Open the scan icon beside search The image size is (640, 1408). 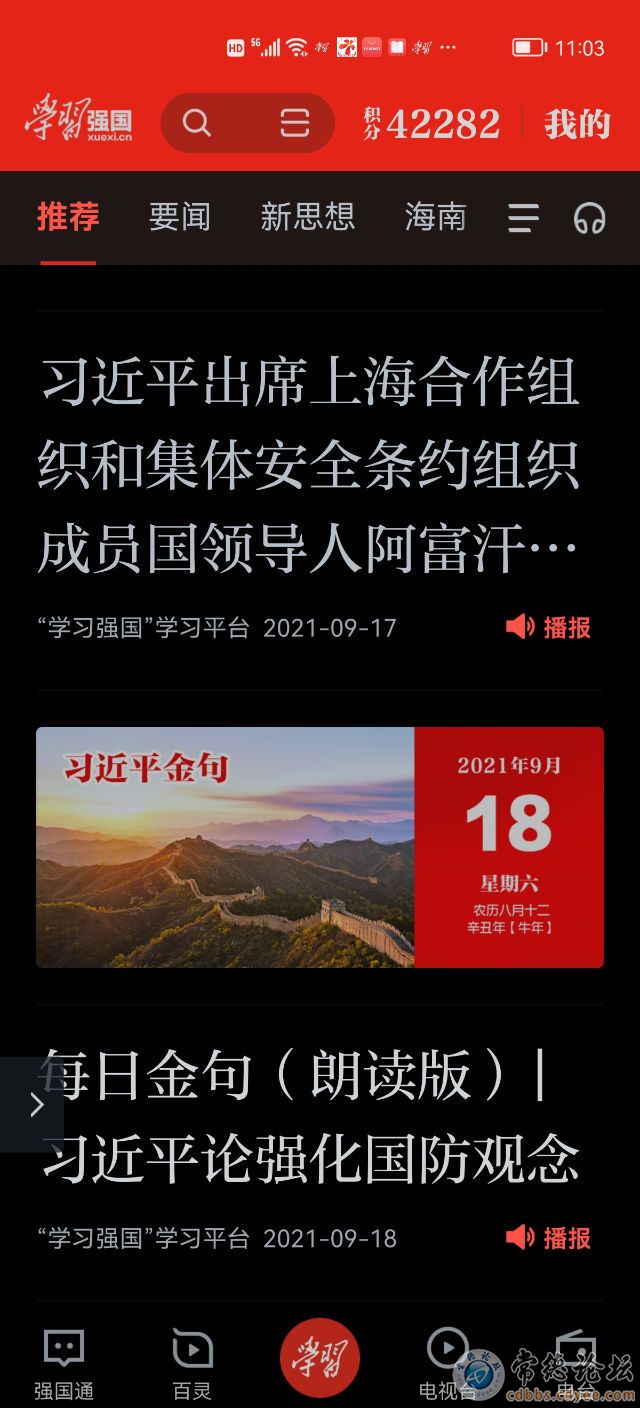point(294,123)
